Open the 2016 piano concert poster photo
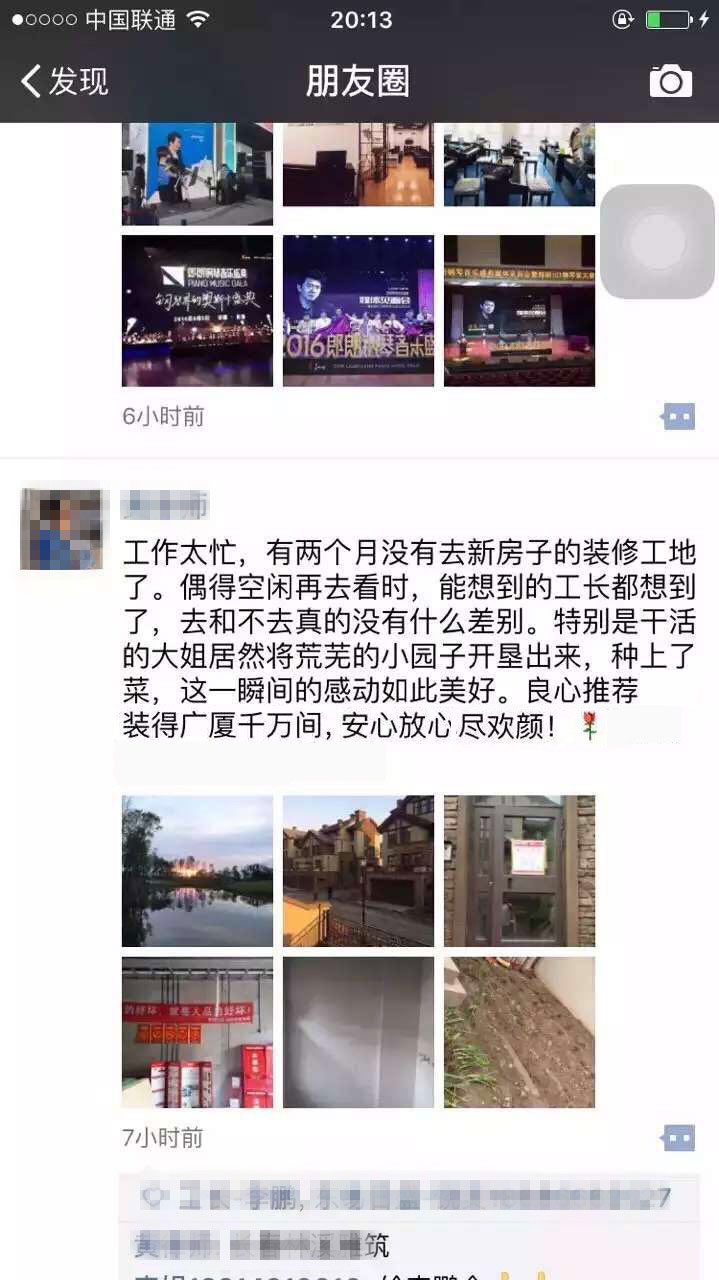The width and height of the screenshot is (719, 1280). coord(358,310)
